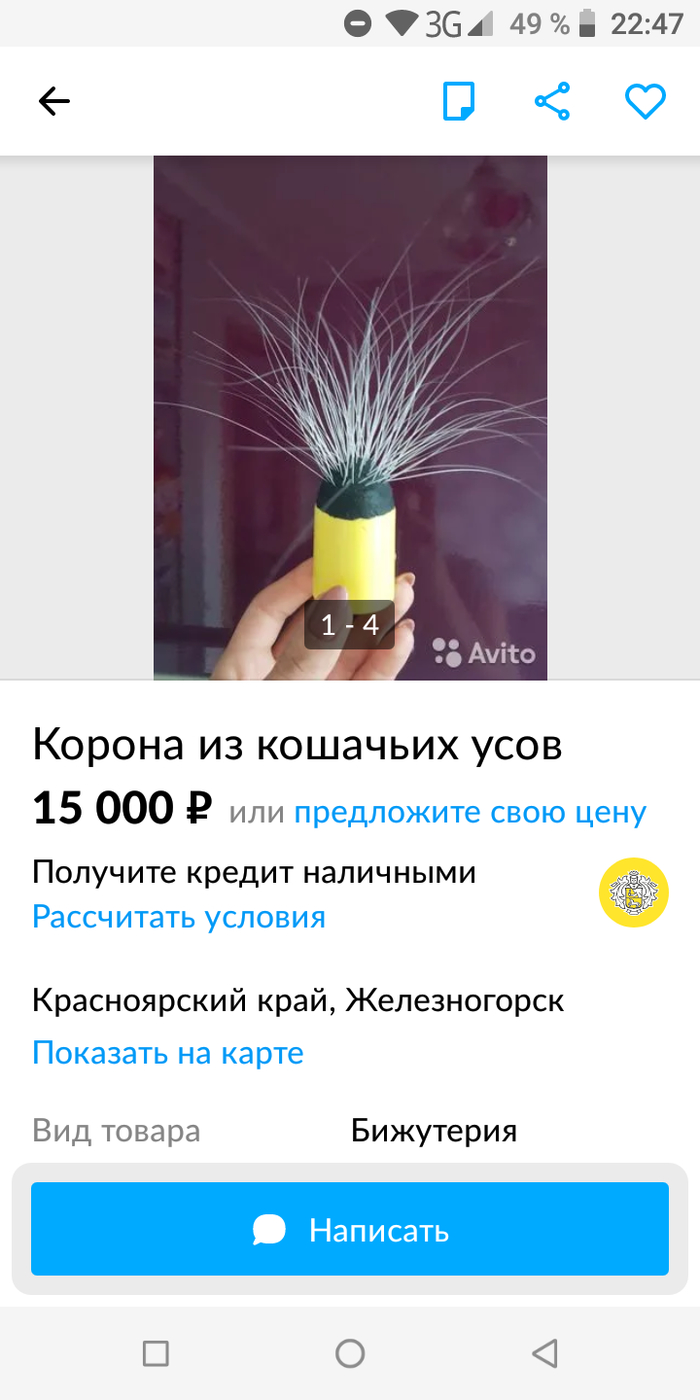The width and height of the screenshot is (700, 1400).
Task: Message the seller with 'Написать'
Action: [x=350, y=1229]
